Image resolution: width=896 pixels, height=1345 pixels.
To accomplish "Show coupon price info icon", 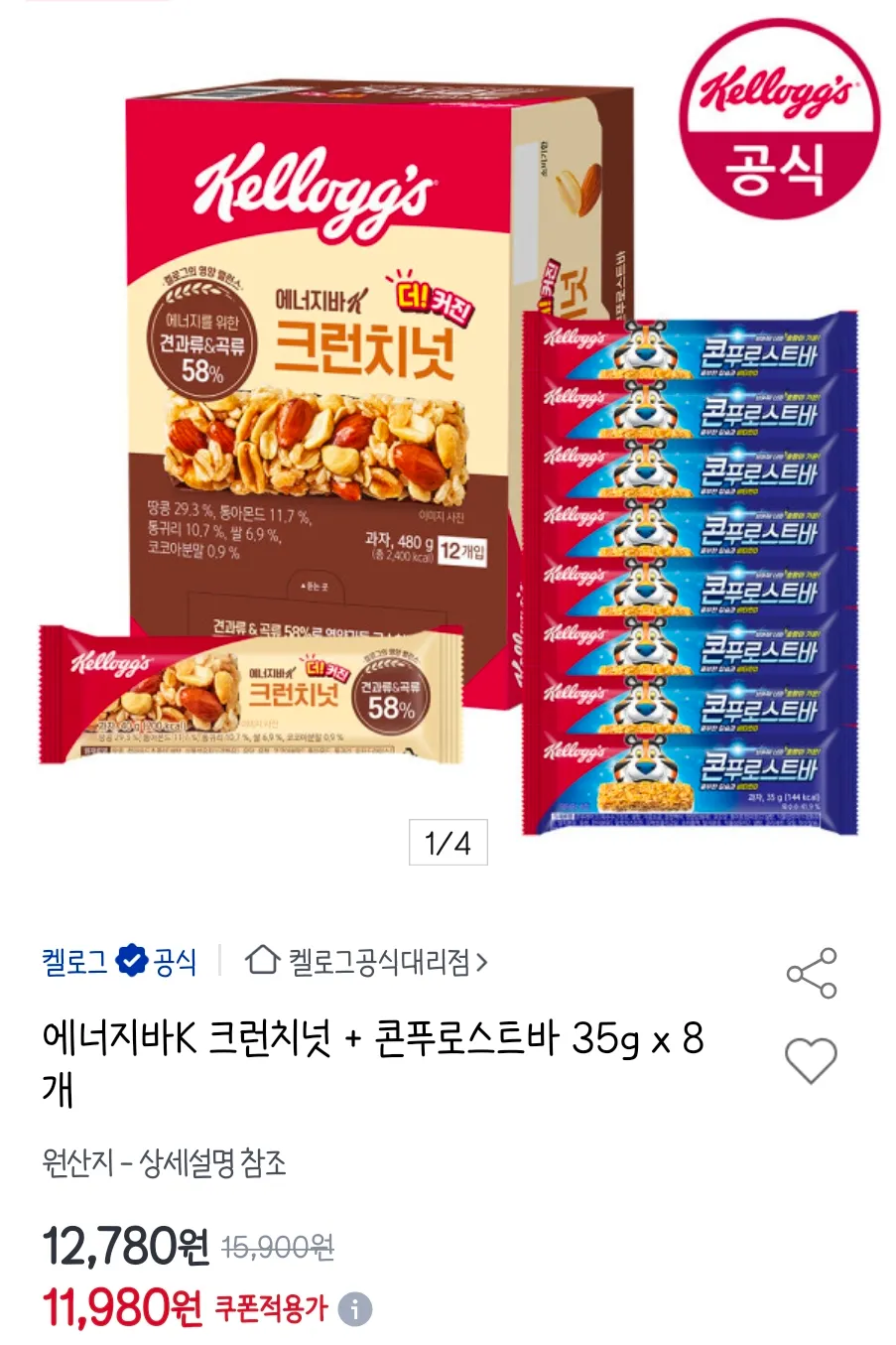I will pyautogui.click(x=354, y=1309).
